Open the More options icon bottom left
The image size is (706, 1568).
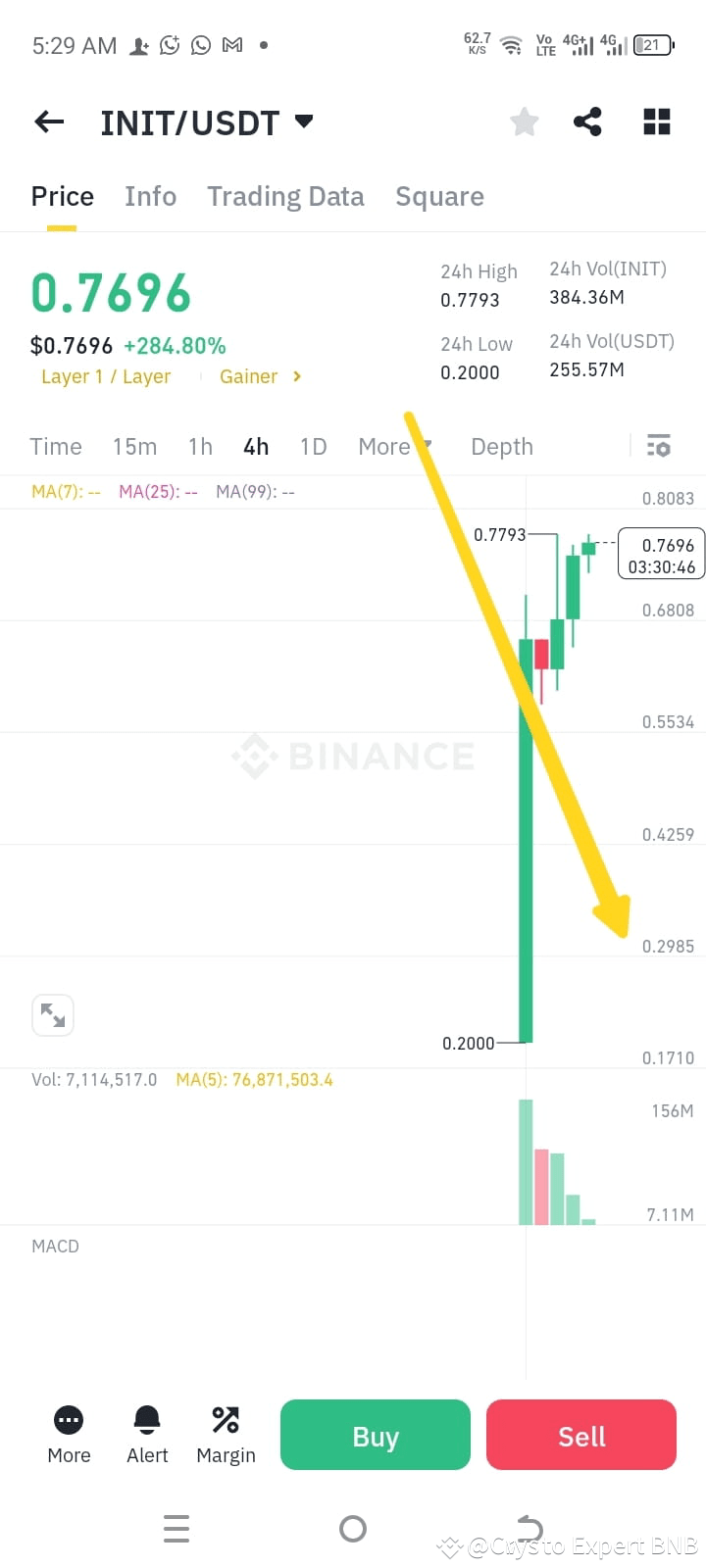[x=68, y=1434]
